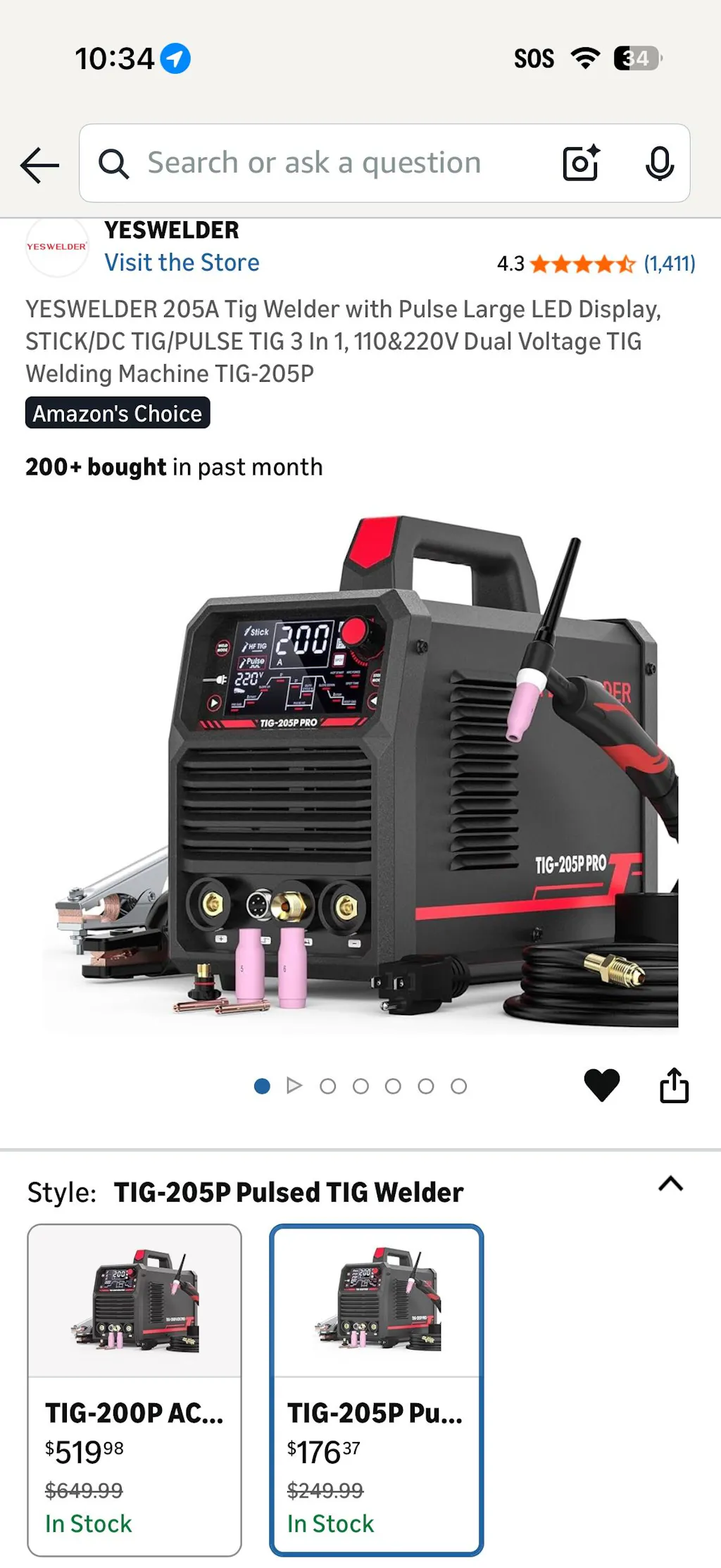Open the 1,411 customer ratings
This screenshot has width=721, height=1568.
point(669,263)
